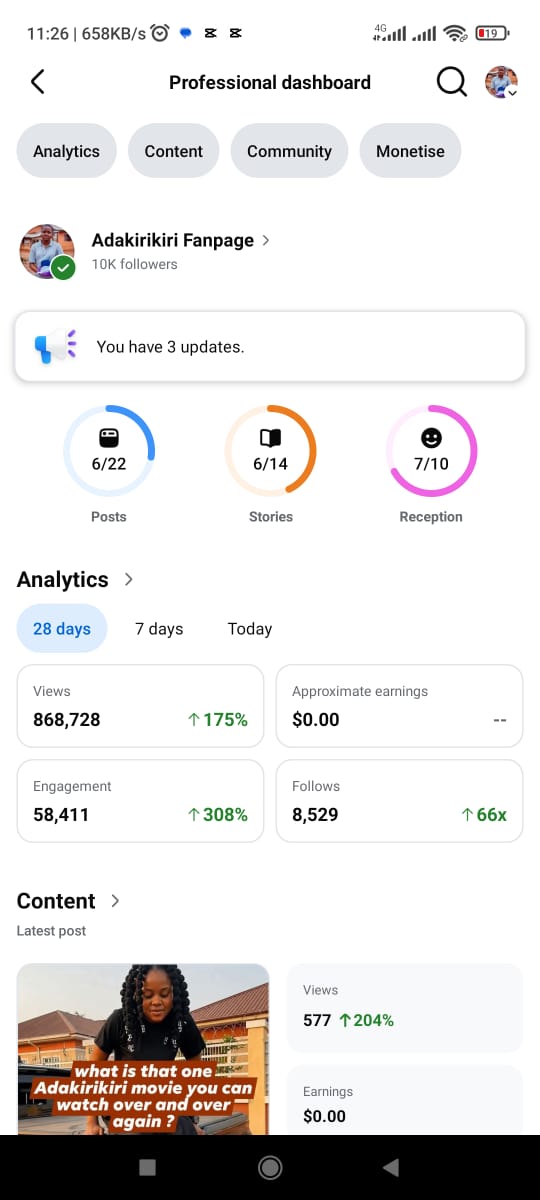Open the Reception 7/10 progress ring
This screenshot has height=1200, width=540.
click(431, 451)
